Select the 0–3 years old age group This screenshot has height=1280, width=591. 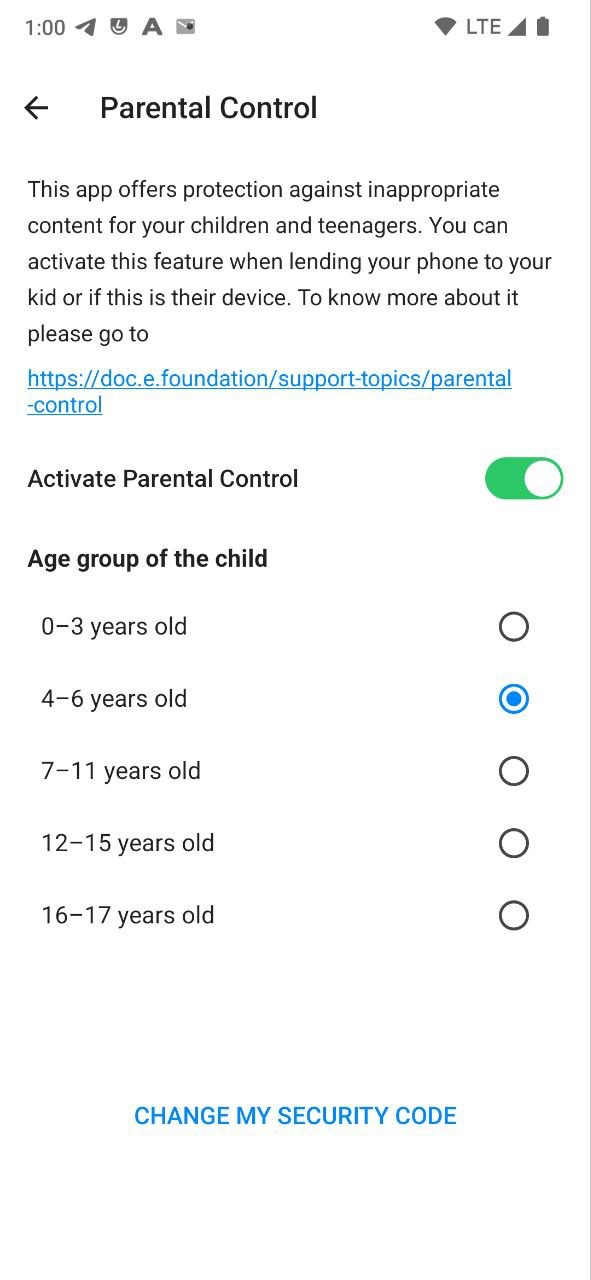pyautogui.click(x=285, y=627)
